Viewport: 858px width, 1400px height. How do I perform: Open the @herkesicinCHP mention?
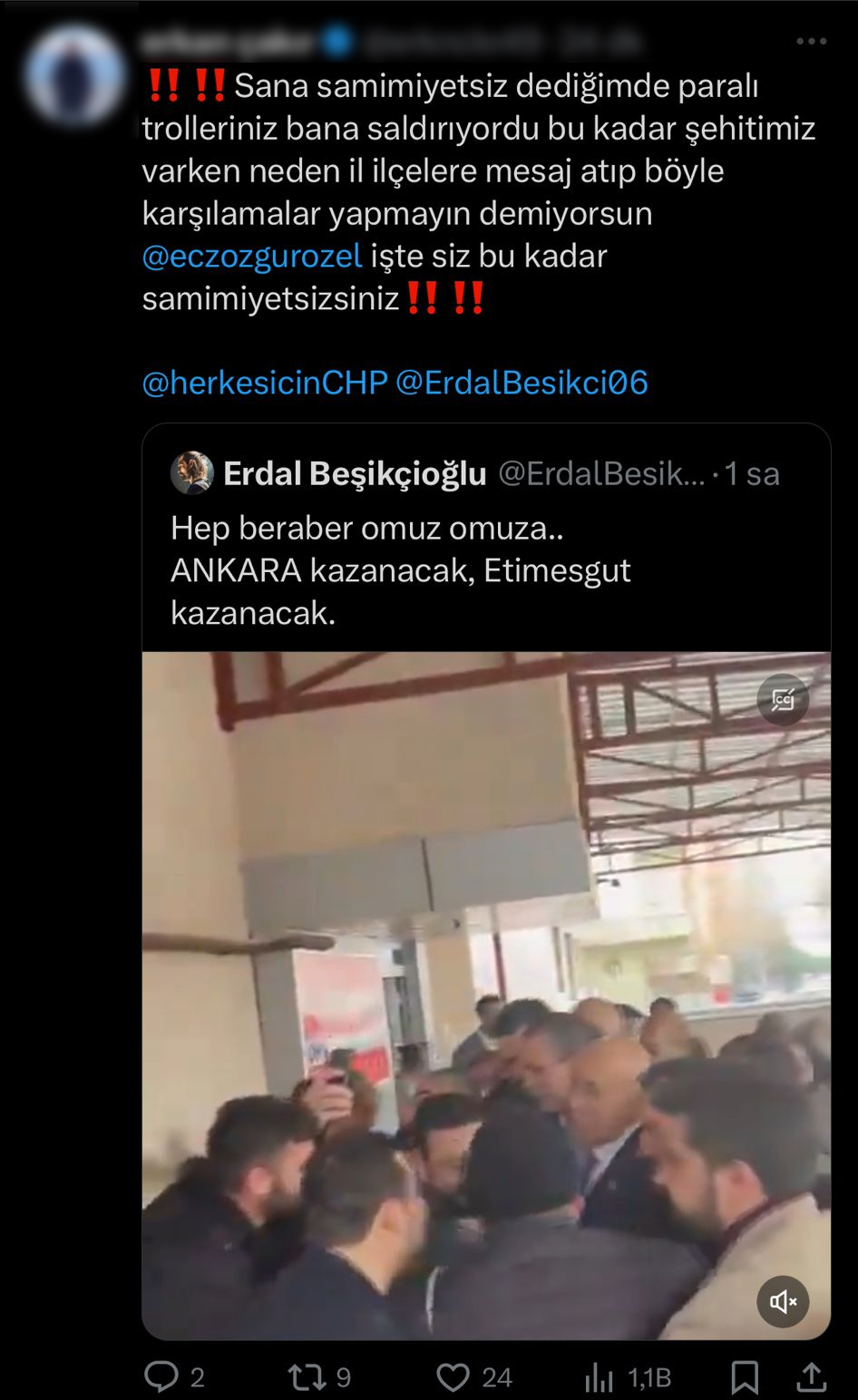click(265, 383)
